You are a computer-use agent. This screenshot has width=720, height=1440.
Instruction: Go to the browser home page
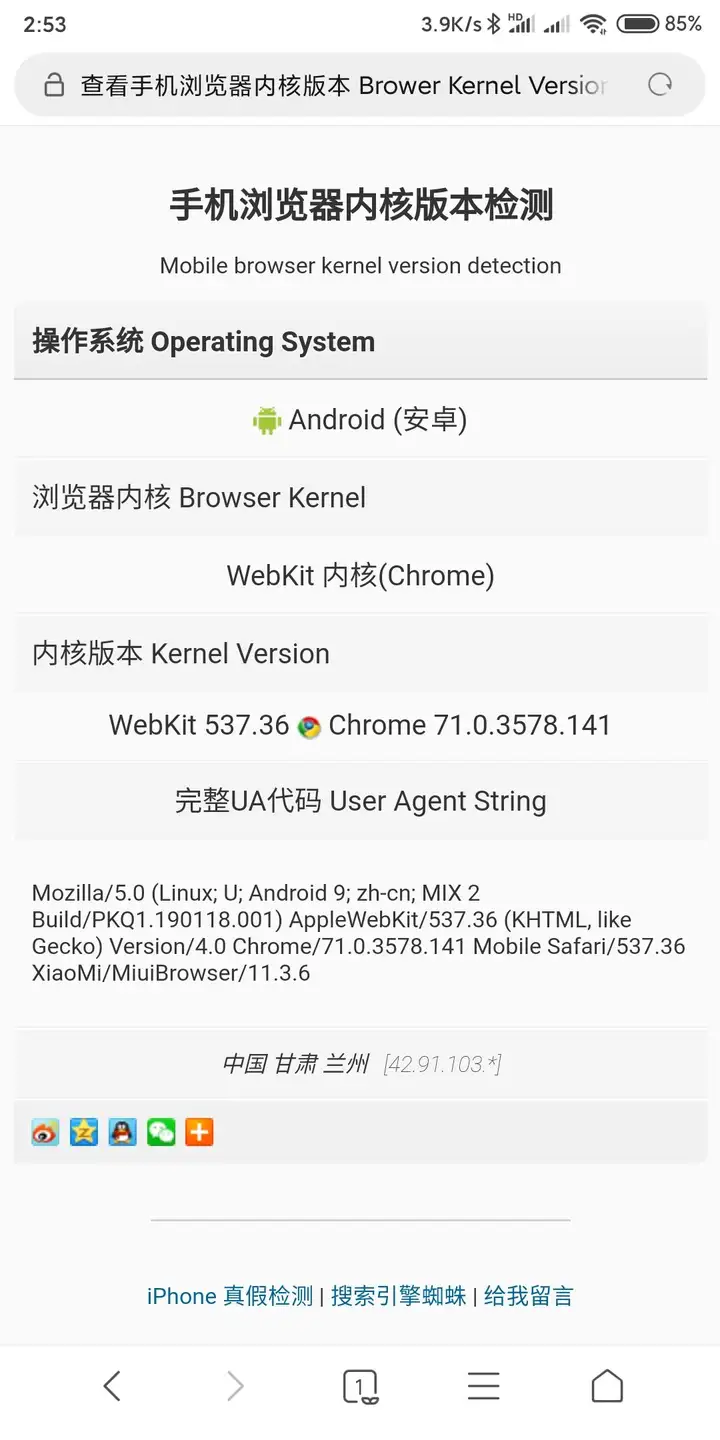click(607, 1386)
